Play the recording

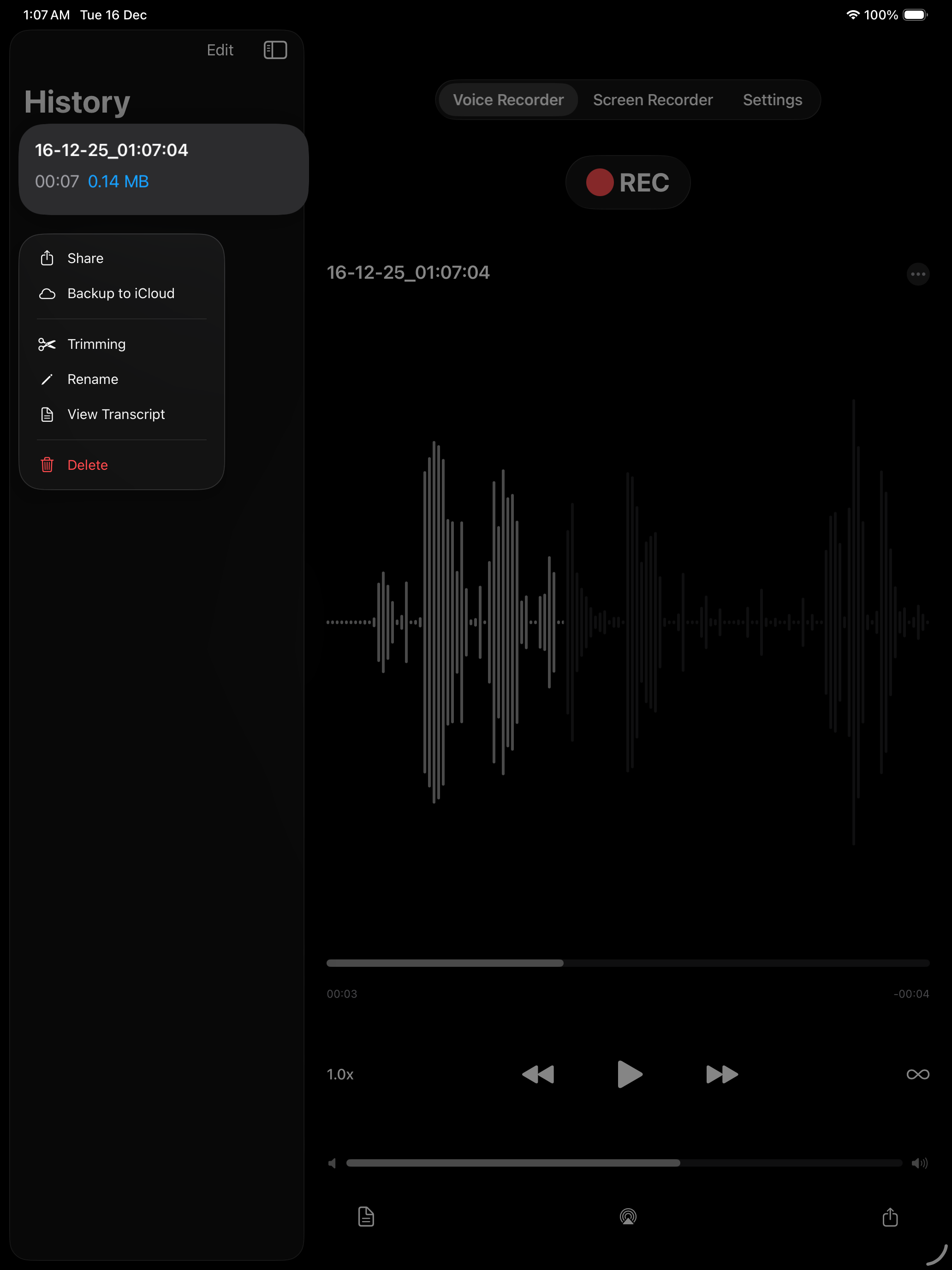point(629,1074)
